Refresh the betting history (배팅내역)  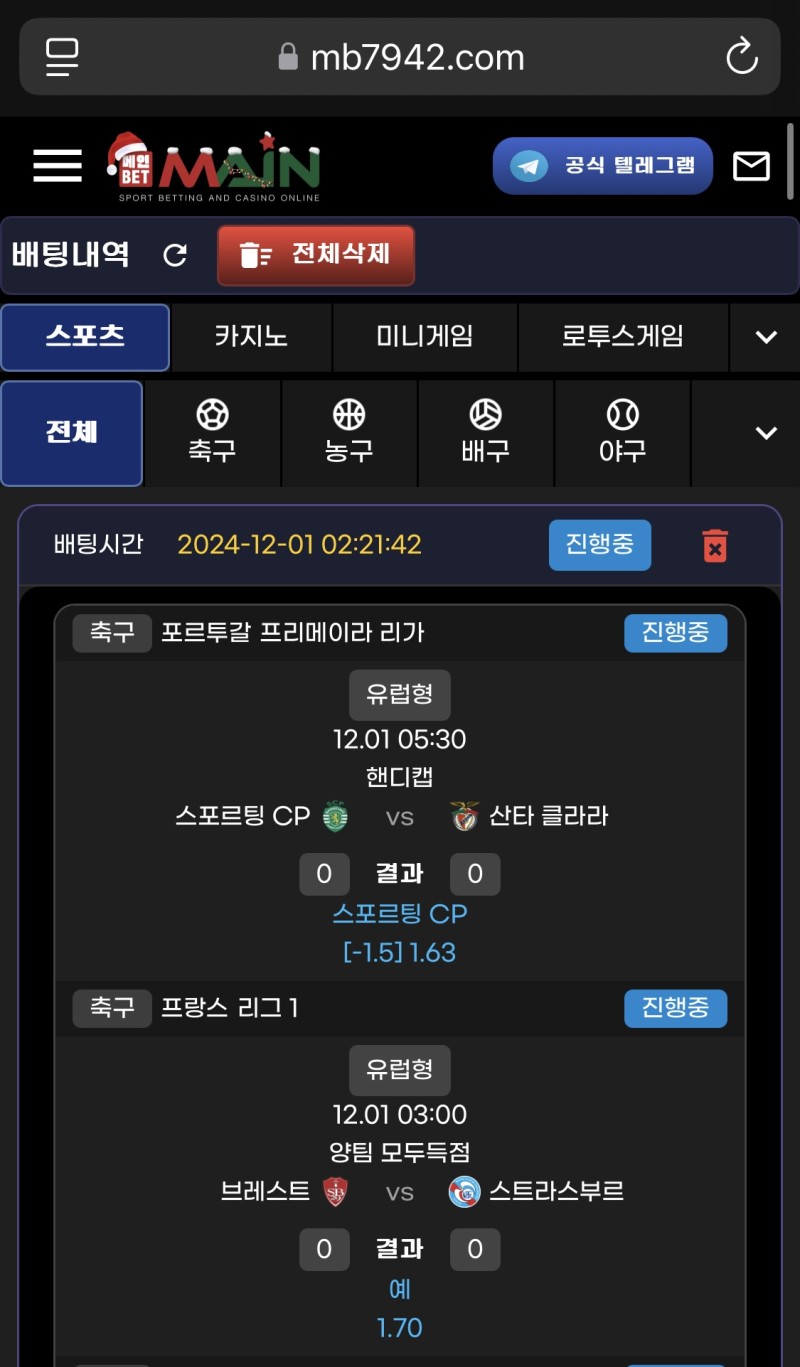175,255
